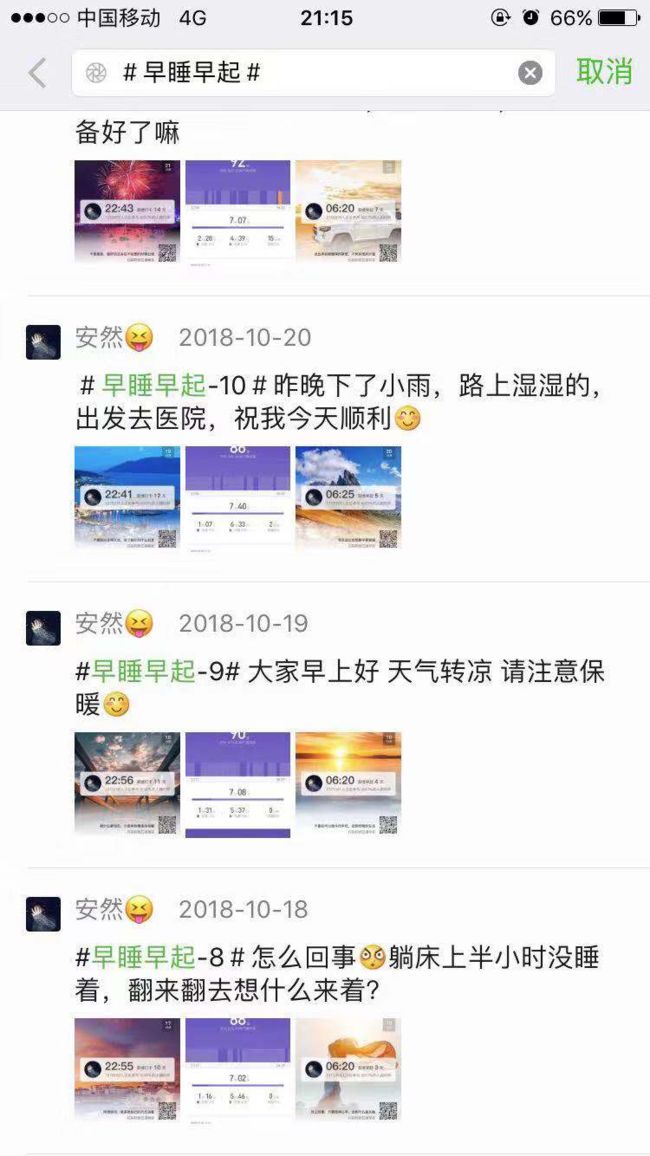Open 安然's avatar on the 2018-10-18 post
Image resolution: width=650 pixels, height=1156 pixels.
(x=43, y=914)
